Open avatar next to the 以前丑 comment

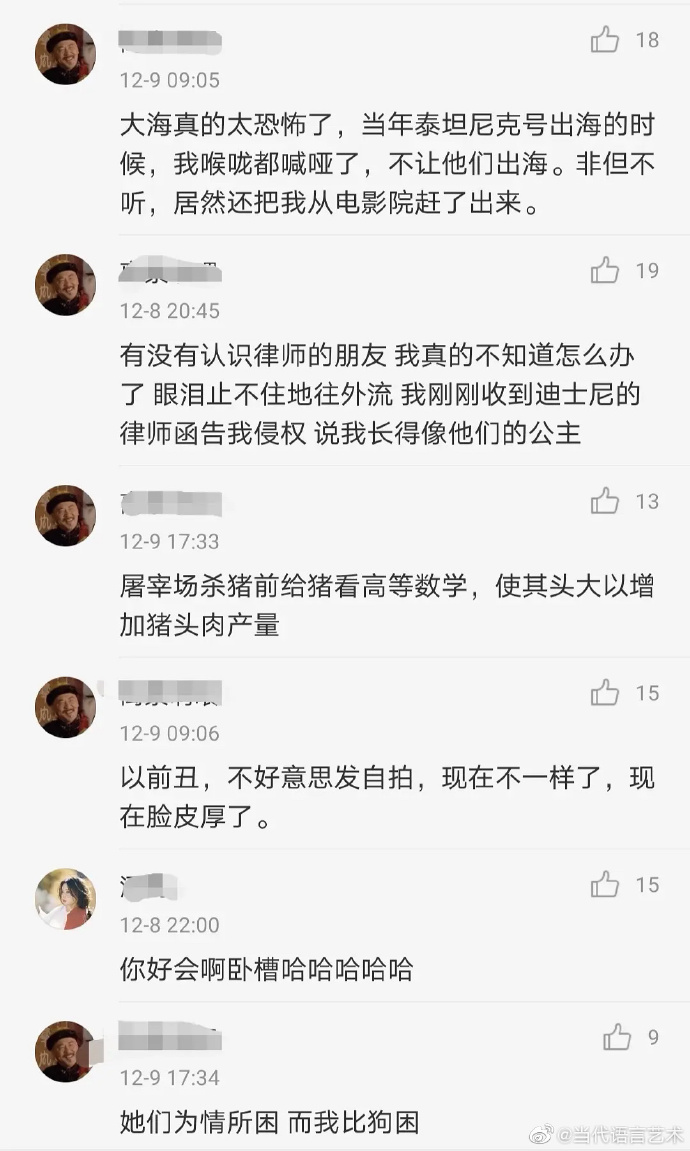tap(66, 707)
